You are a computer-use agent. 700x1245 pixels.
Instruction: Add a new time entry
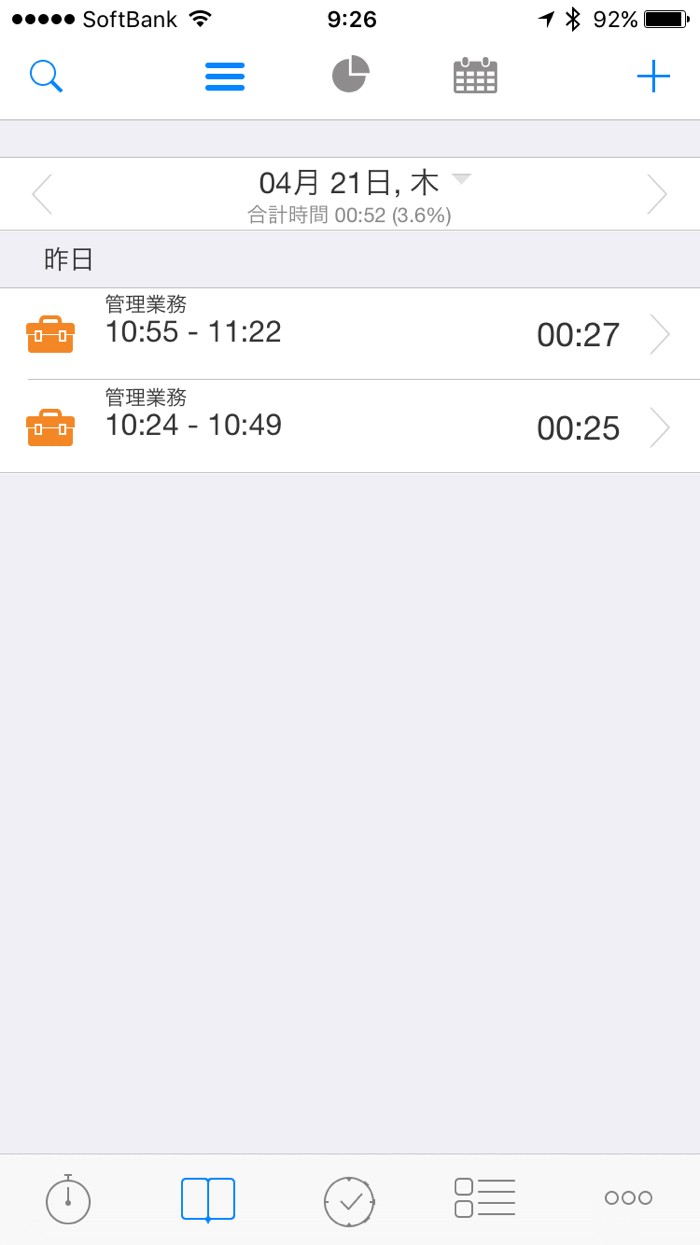coord(653,76)
